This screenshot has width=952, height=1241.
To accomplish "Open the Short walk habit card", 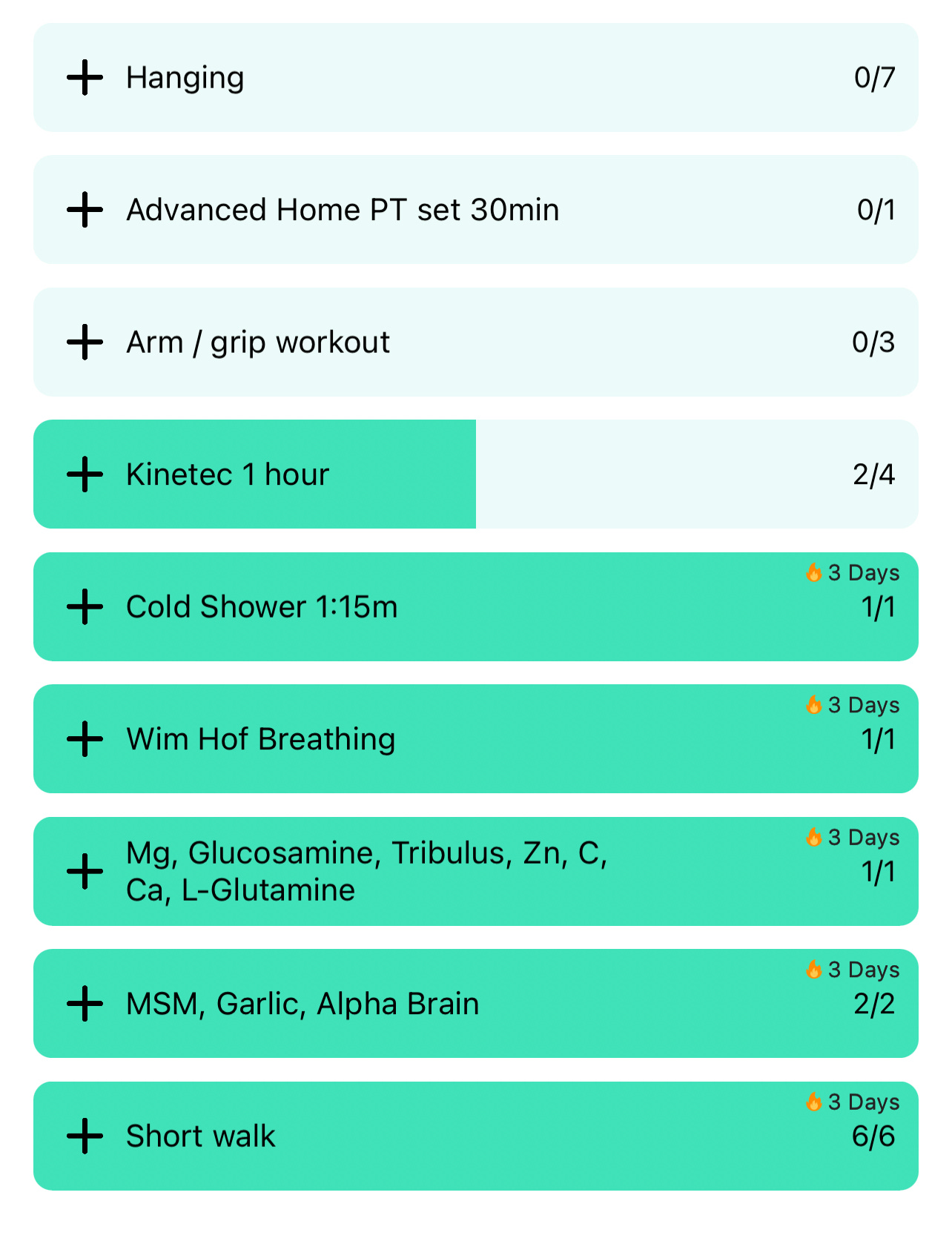I will [x=475, y=1136].
